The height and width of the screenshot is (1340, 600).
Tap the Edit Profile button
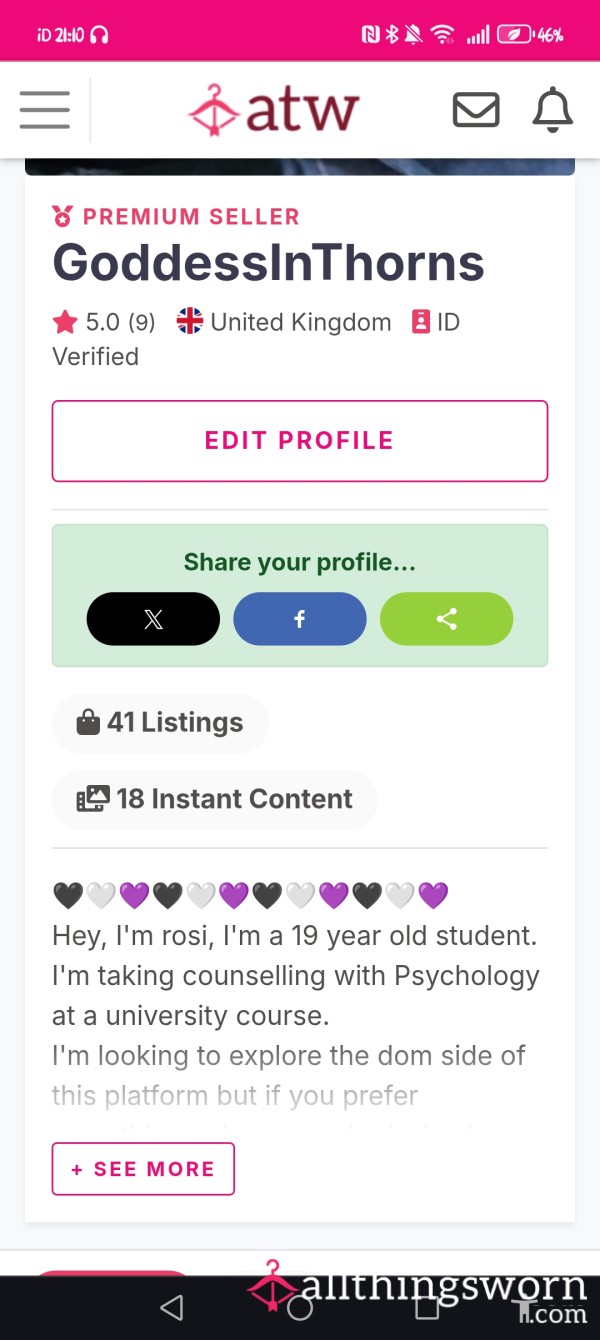pyautogui.click(x=300, y=441)
